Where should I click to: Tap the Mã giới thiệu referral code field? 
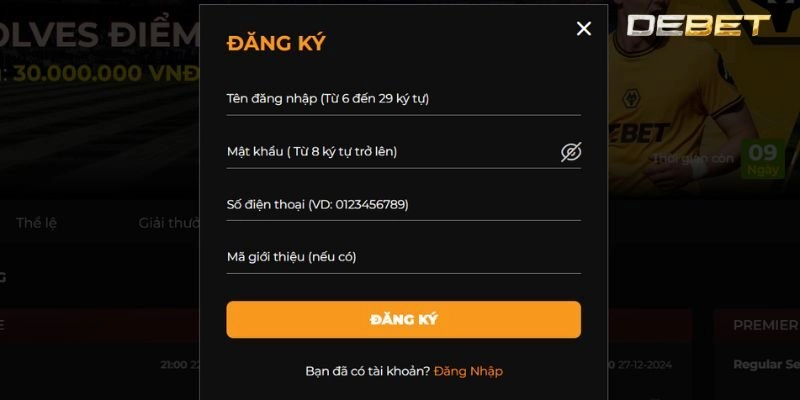403,257
